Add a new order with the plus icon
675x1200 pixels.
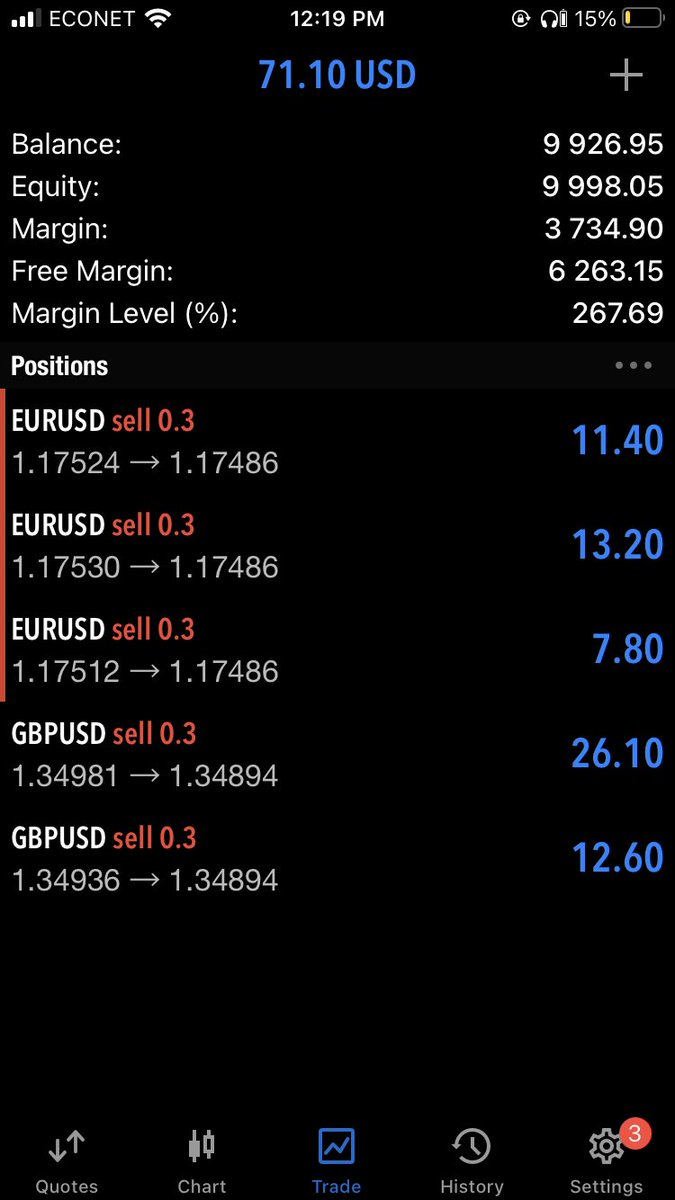click(626, 76)
